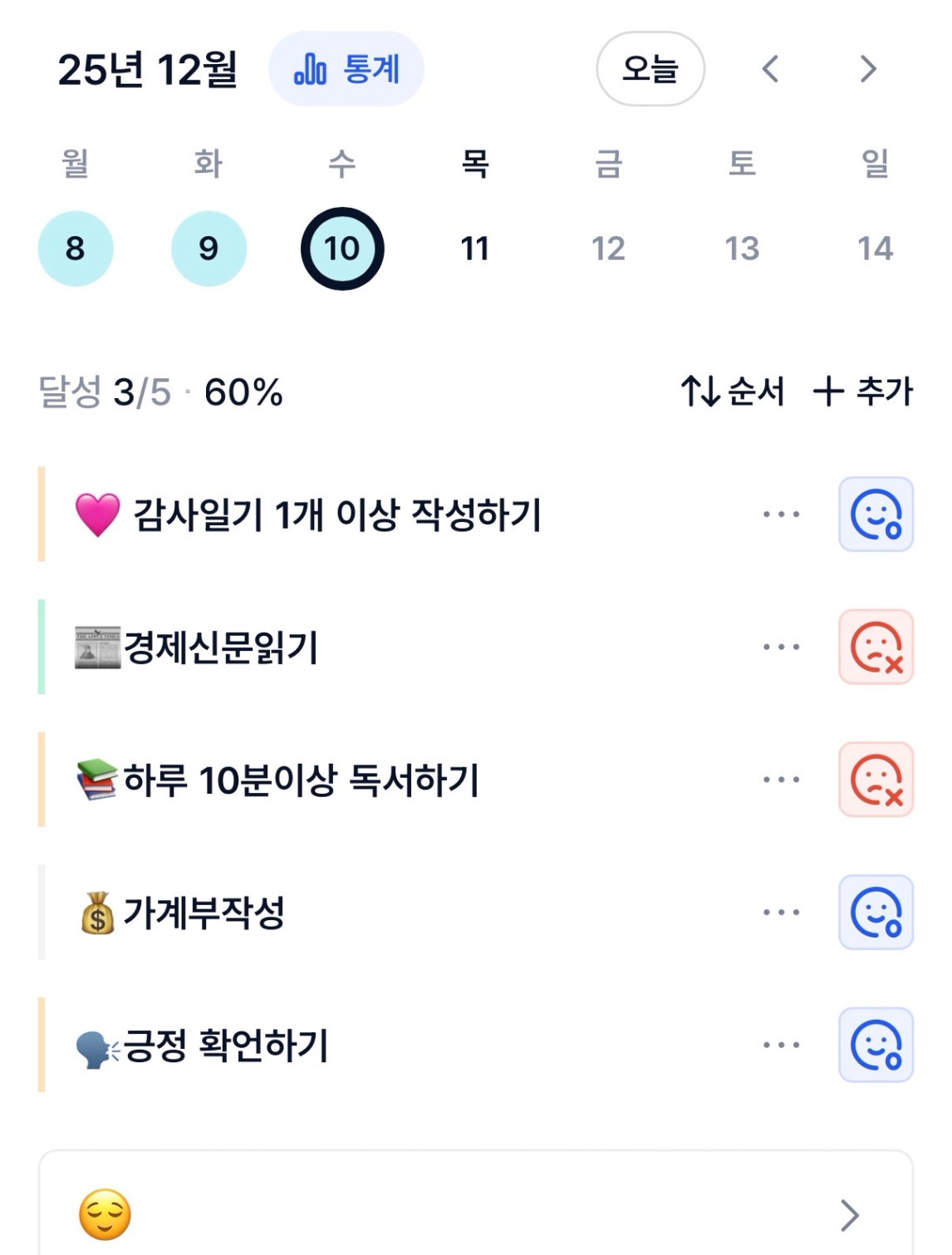Toggle completion status for 감사일기 1개 이상 작성하기

876,514
